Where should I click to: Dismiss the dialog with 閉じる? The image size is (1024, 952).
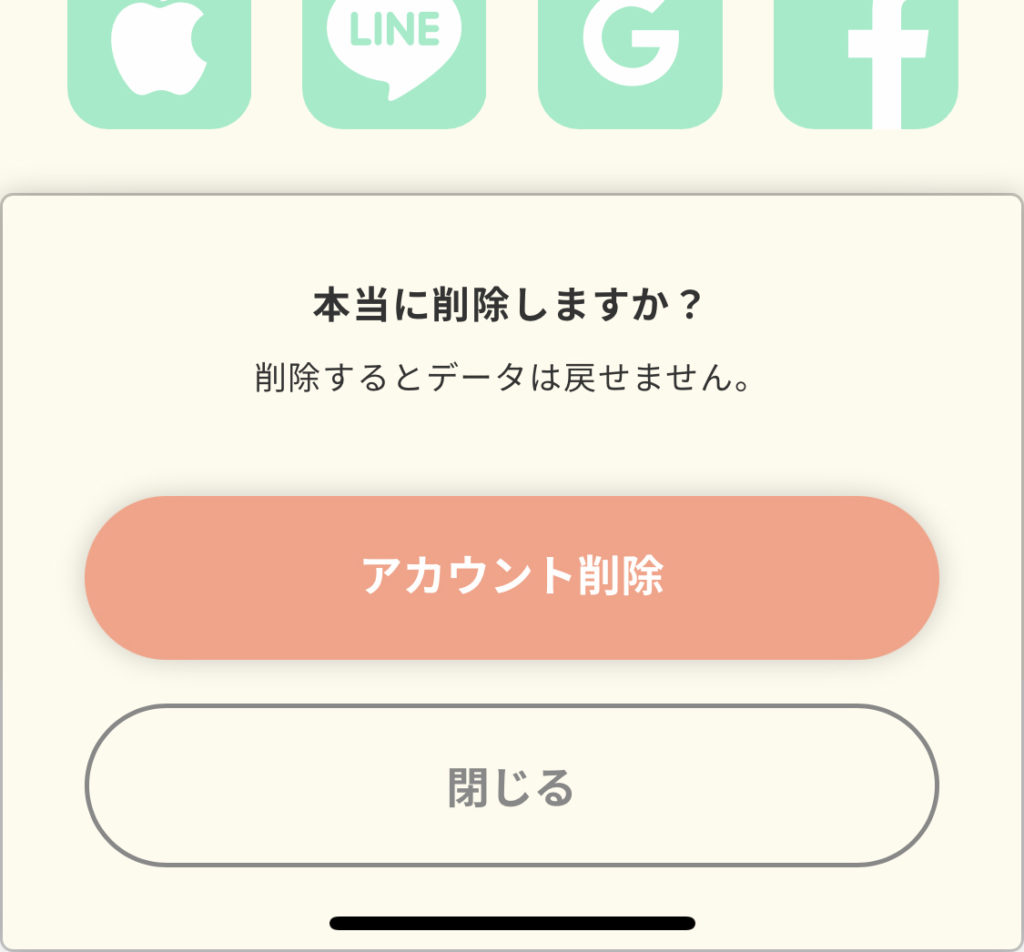[x=511, y=786]
